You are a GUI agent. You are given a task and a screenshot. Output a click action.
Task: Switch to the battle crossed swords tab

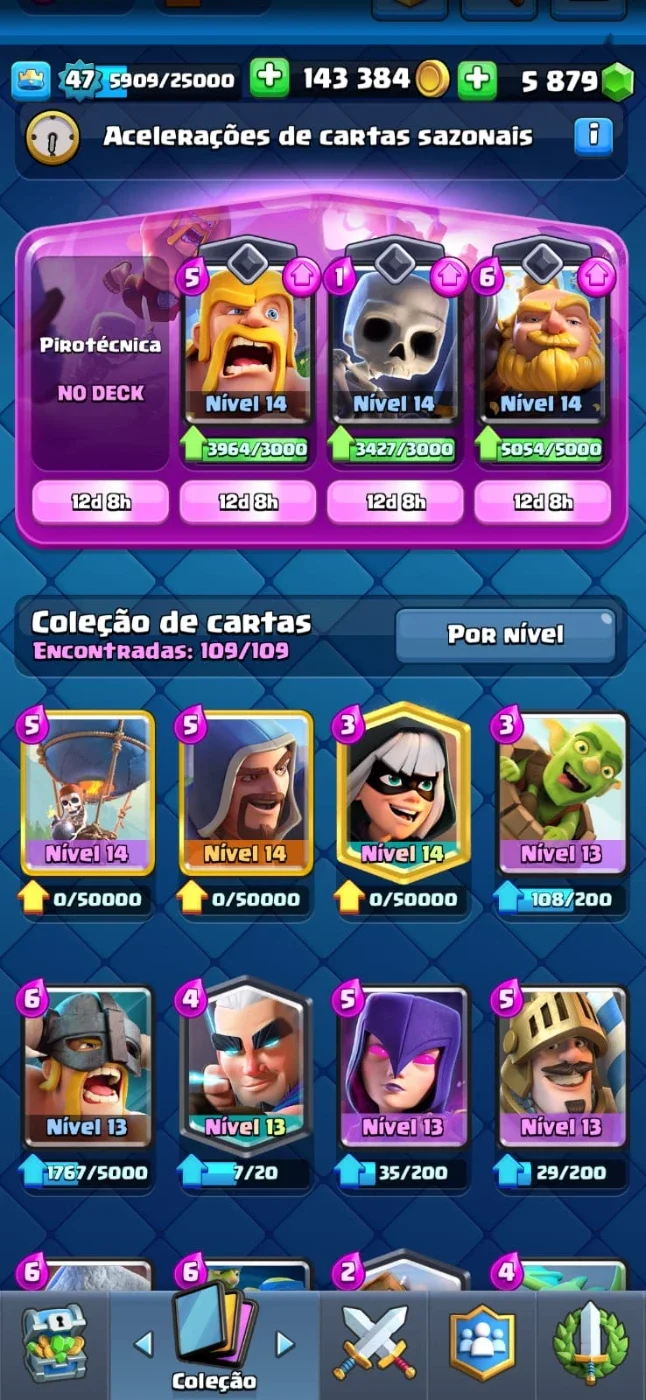(375, 1343)
